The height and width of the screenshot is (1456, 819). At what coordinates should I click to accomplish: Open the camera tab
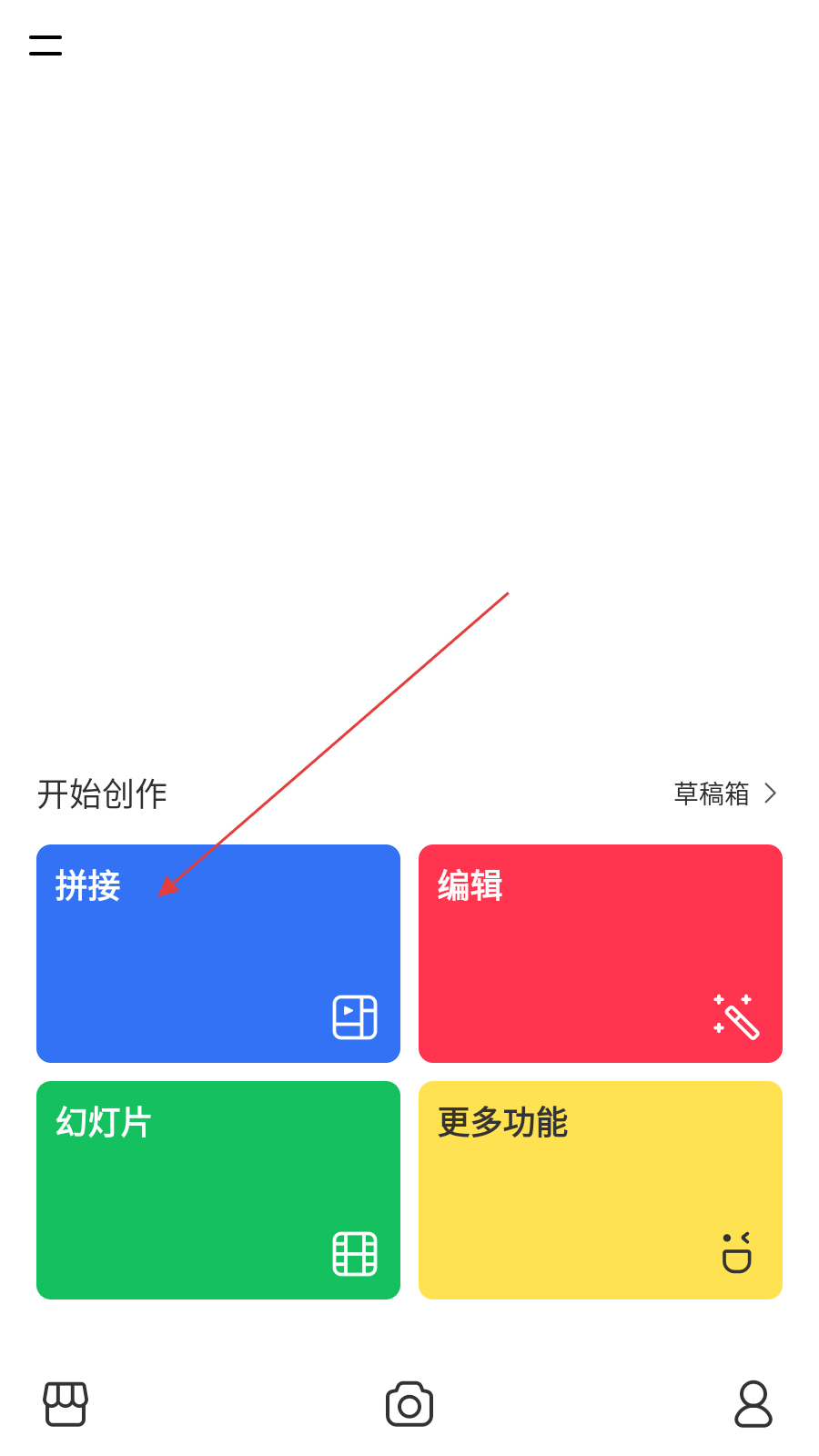click(409, 1404)
